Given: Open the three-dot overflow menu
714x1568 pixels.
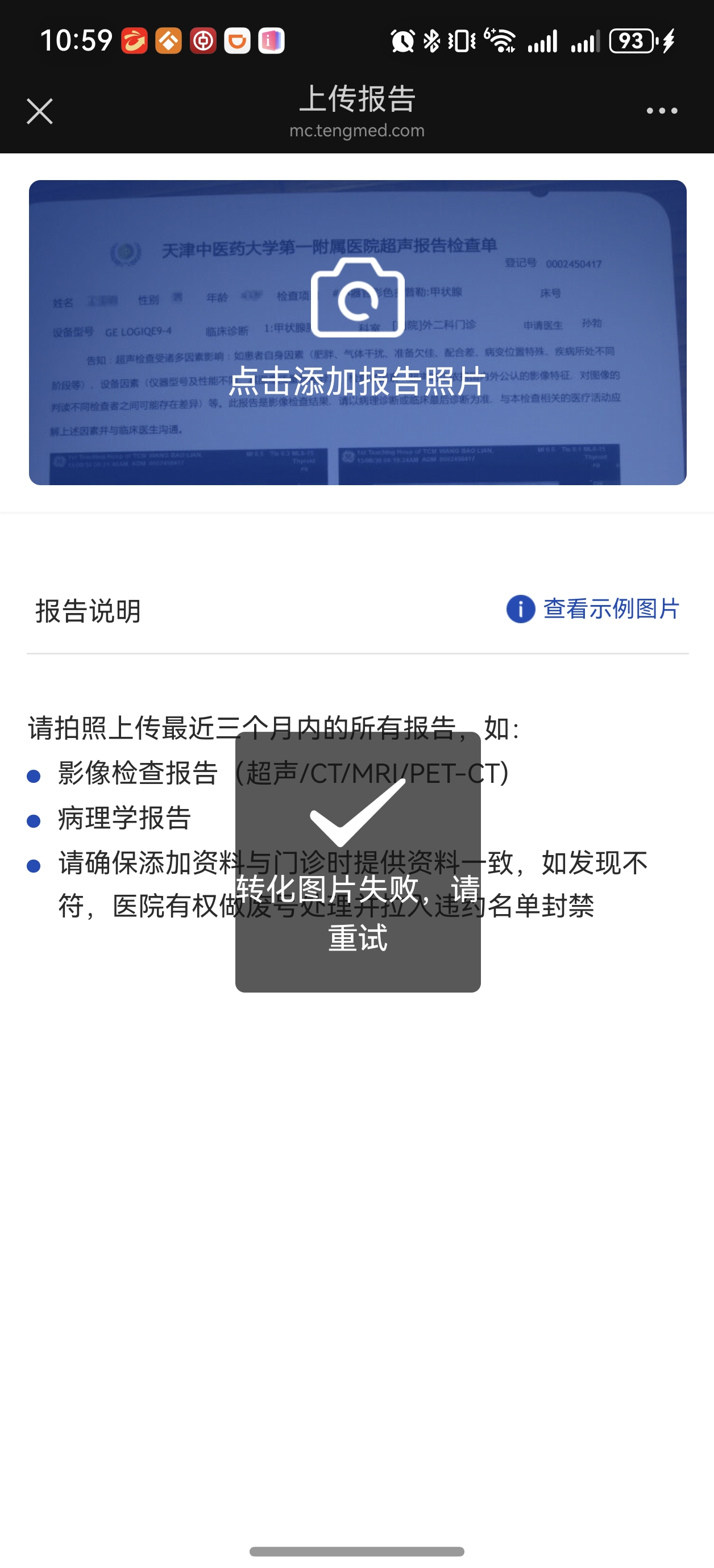Looking at the screenshot, I should (662, 111).
